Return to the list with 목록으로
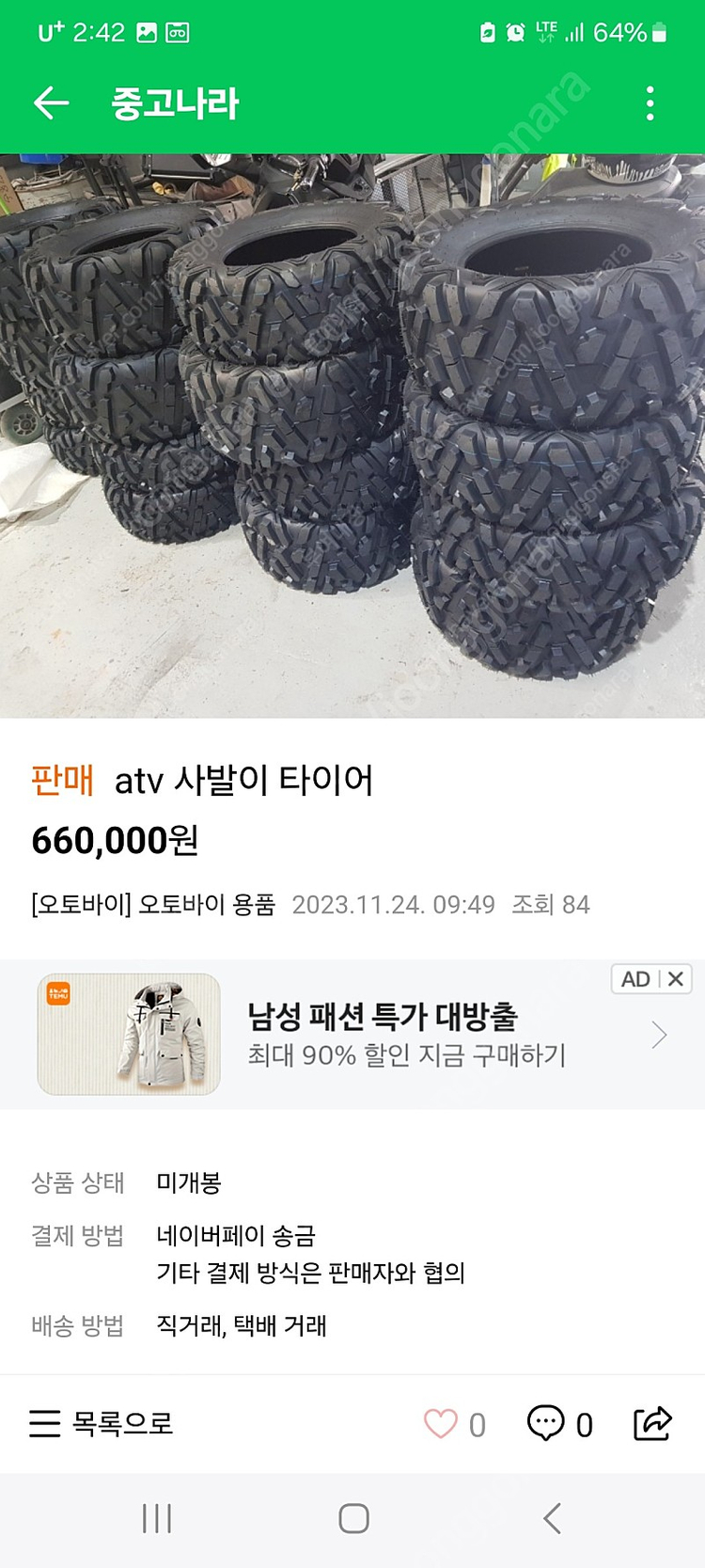This screenshot has width=705, height=1568. (102, 1424)
